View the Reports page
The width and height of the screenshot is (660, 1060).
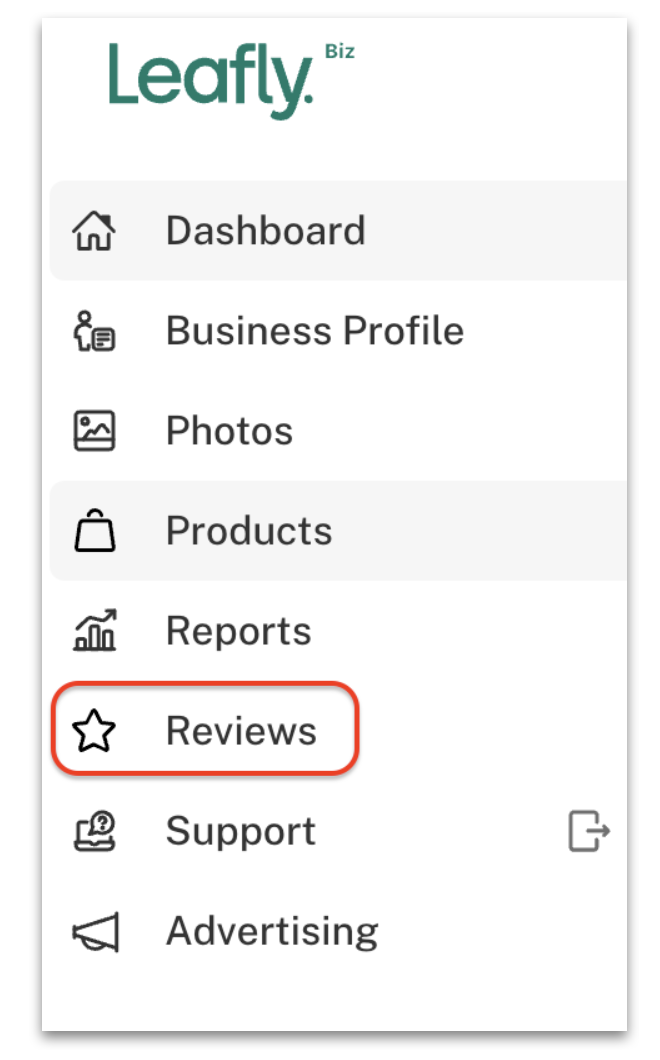[338, 631]
